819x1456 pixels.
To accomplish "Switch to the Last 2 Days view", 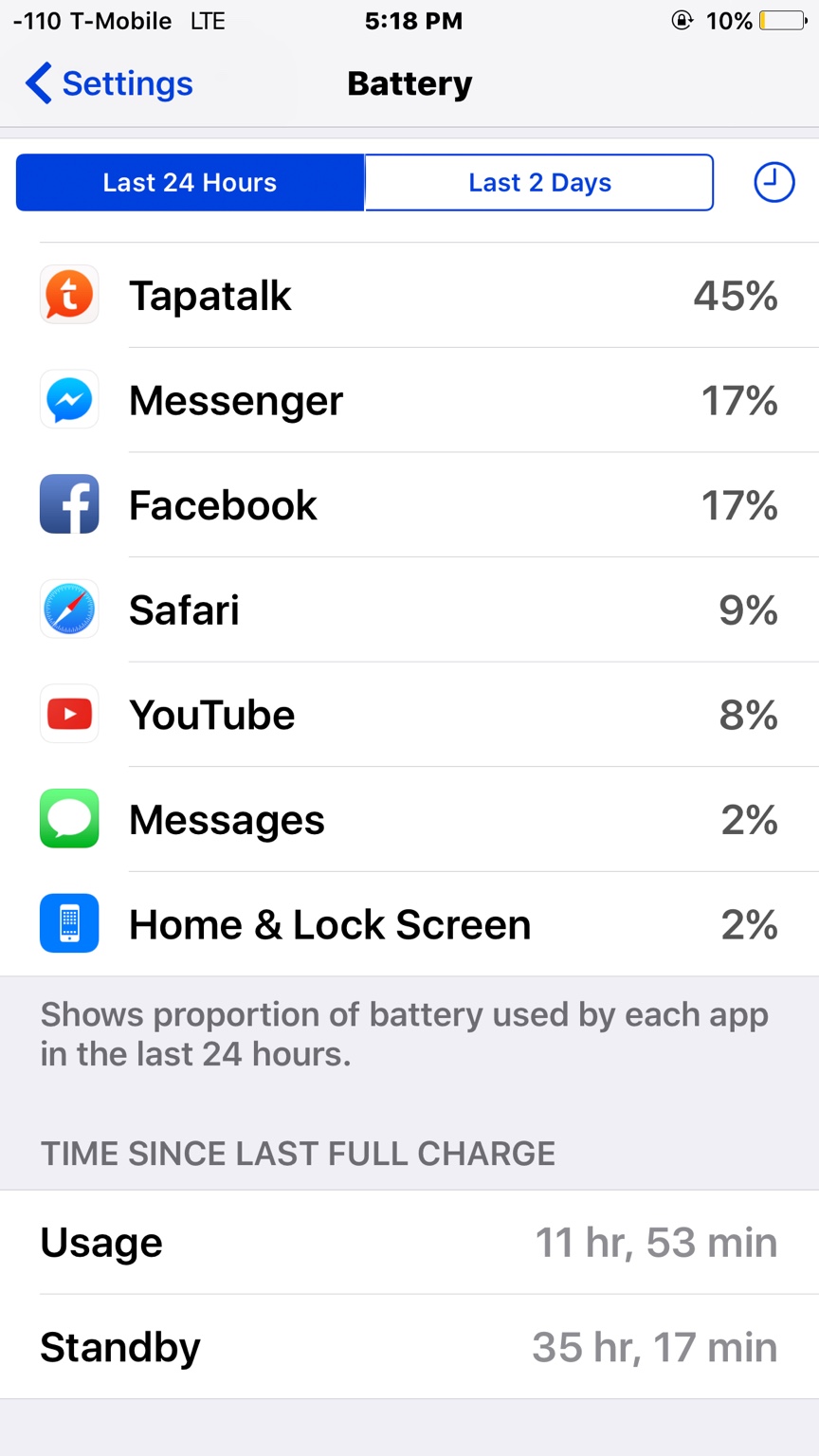I will [539, 182].
